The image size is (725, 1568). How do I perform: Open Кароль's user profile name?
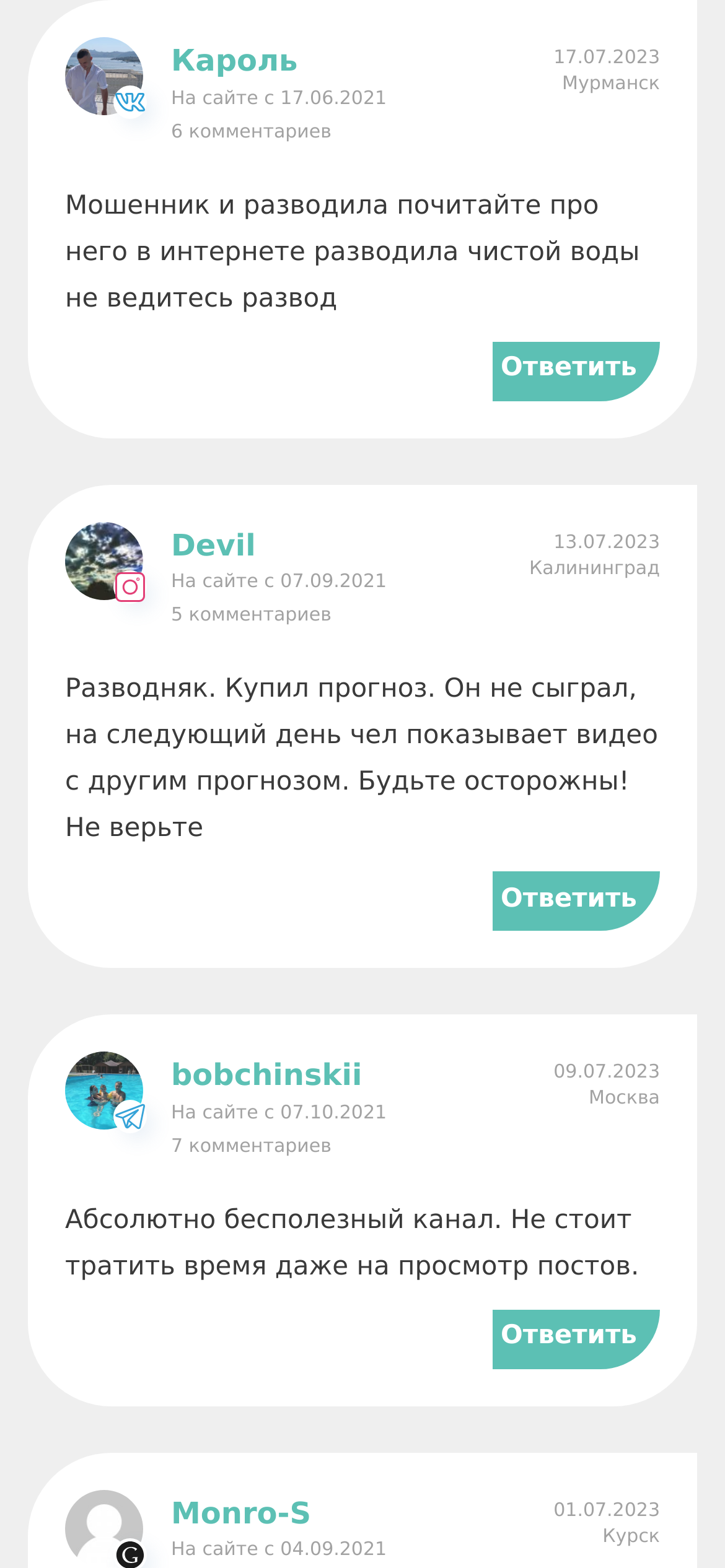234,61
